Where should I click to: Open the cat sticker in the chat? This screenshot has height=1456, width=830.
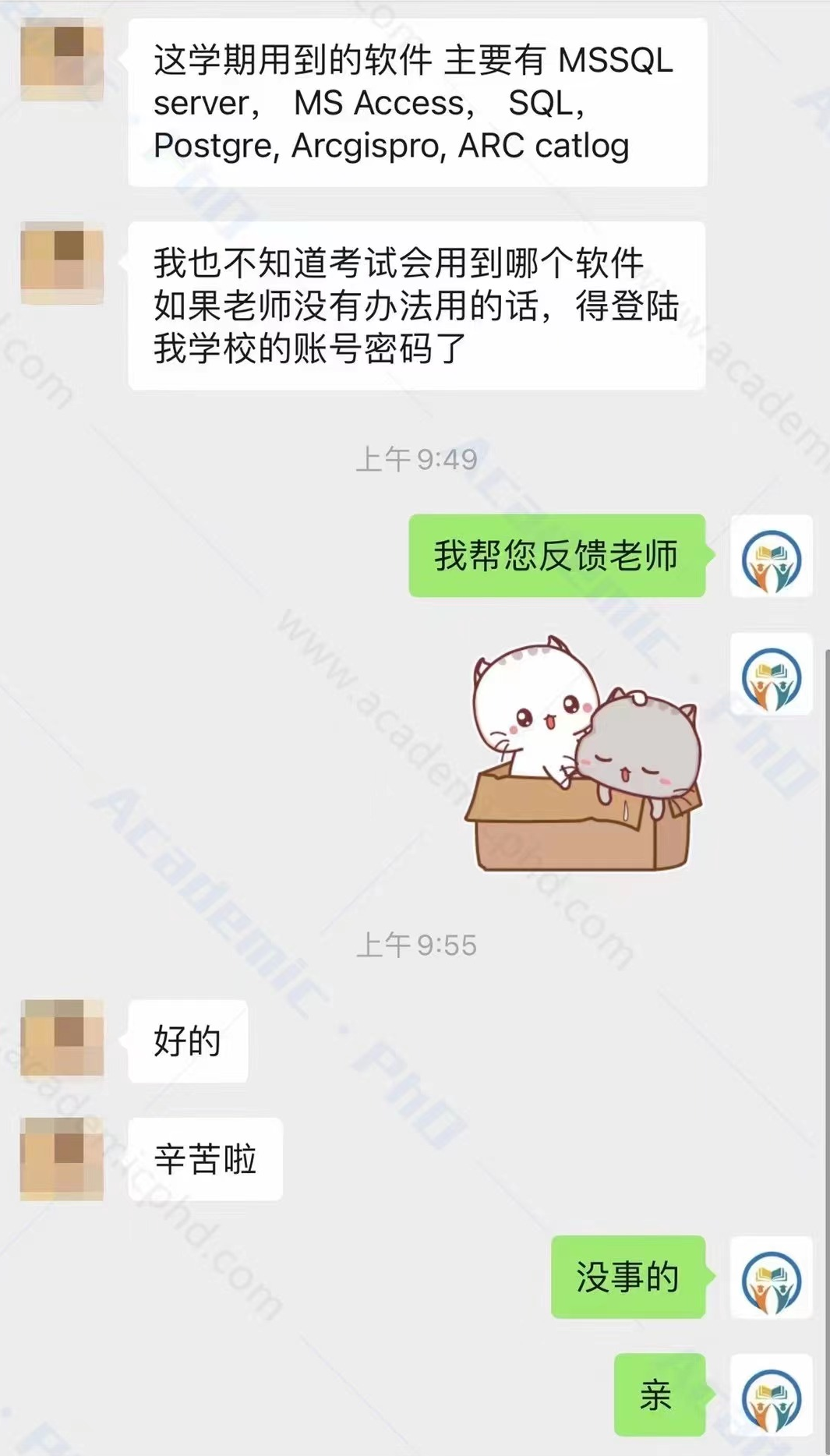[x=584, y=754]
